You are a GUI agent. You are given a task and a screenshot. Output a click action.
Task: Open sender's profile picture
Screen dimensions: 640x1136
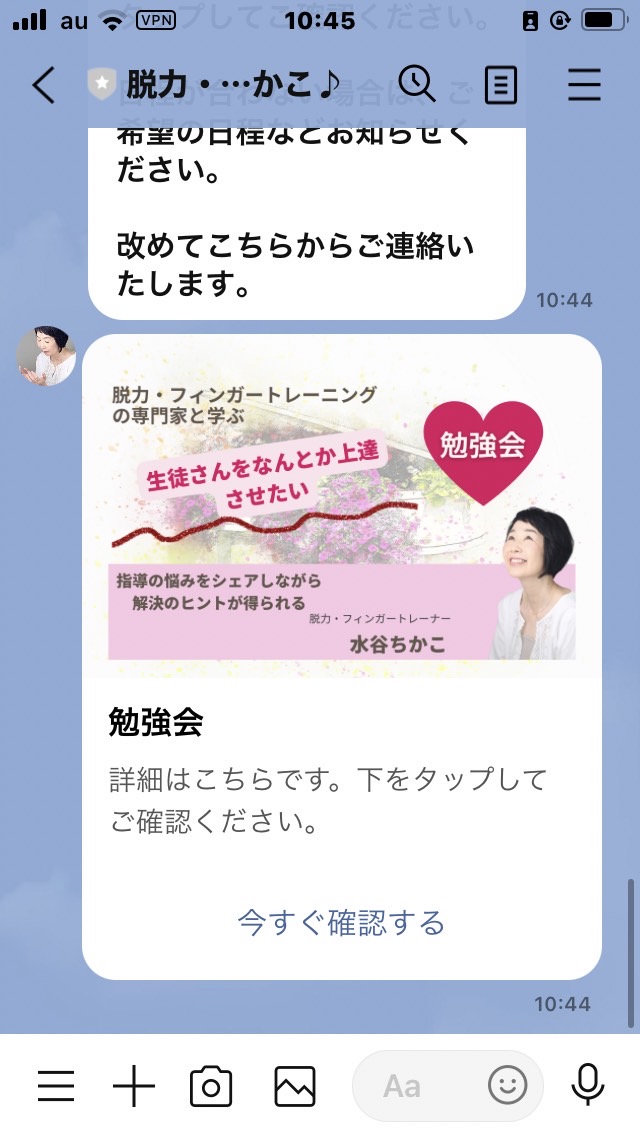(46, 355)
